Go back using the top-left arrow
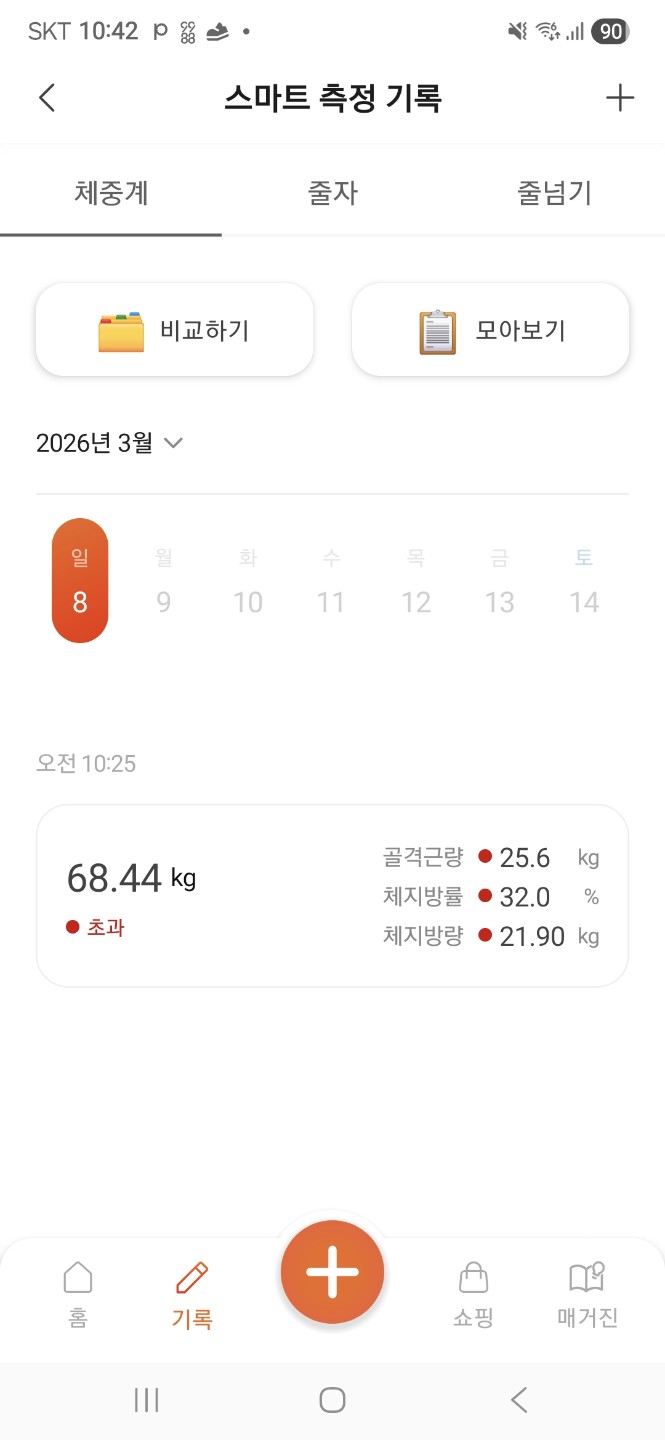 pyautogui.click(x=47, y=98)
